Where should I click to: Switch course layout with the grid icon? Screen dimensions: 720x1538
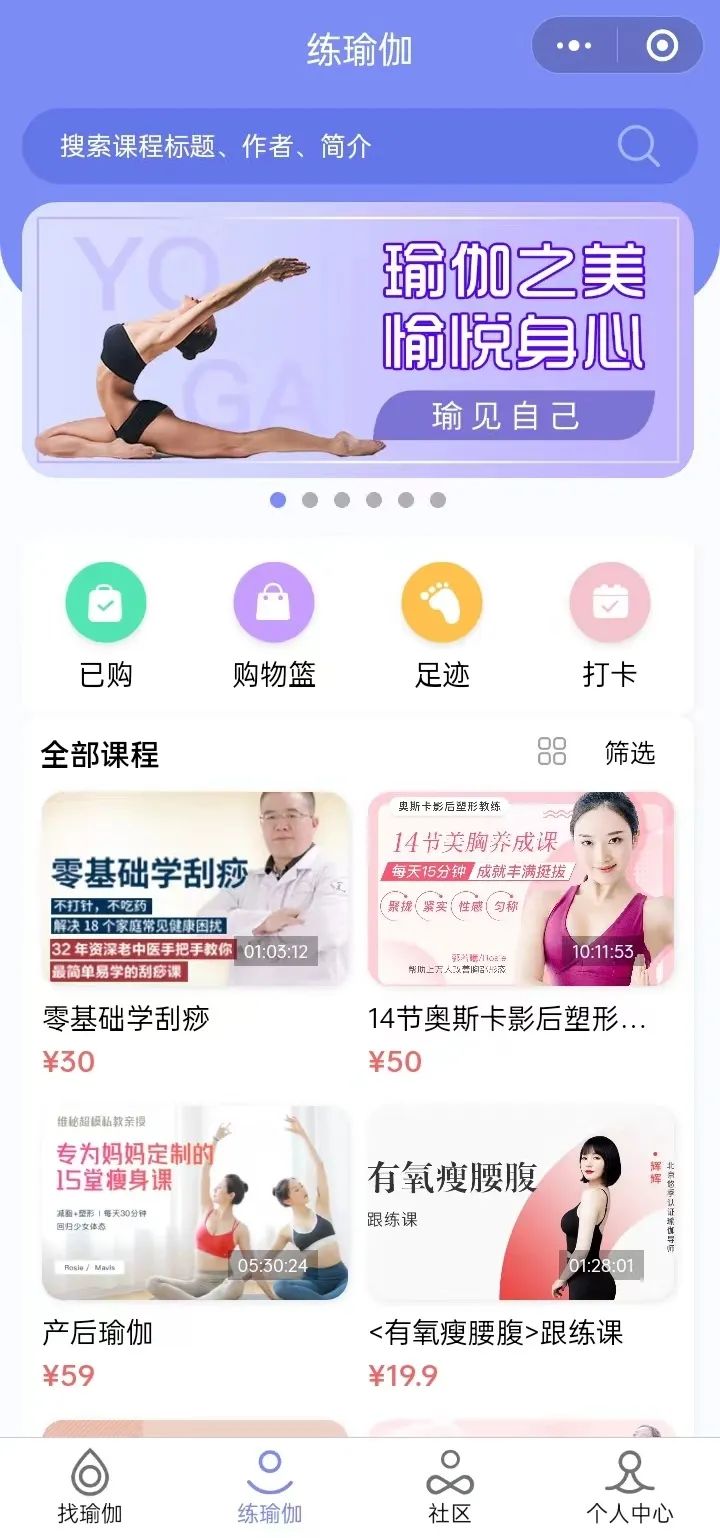552,752
